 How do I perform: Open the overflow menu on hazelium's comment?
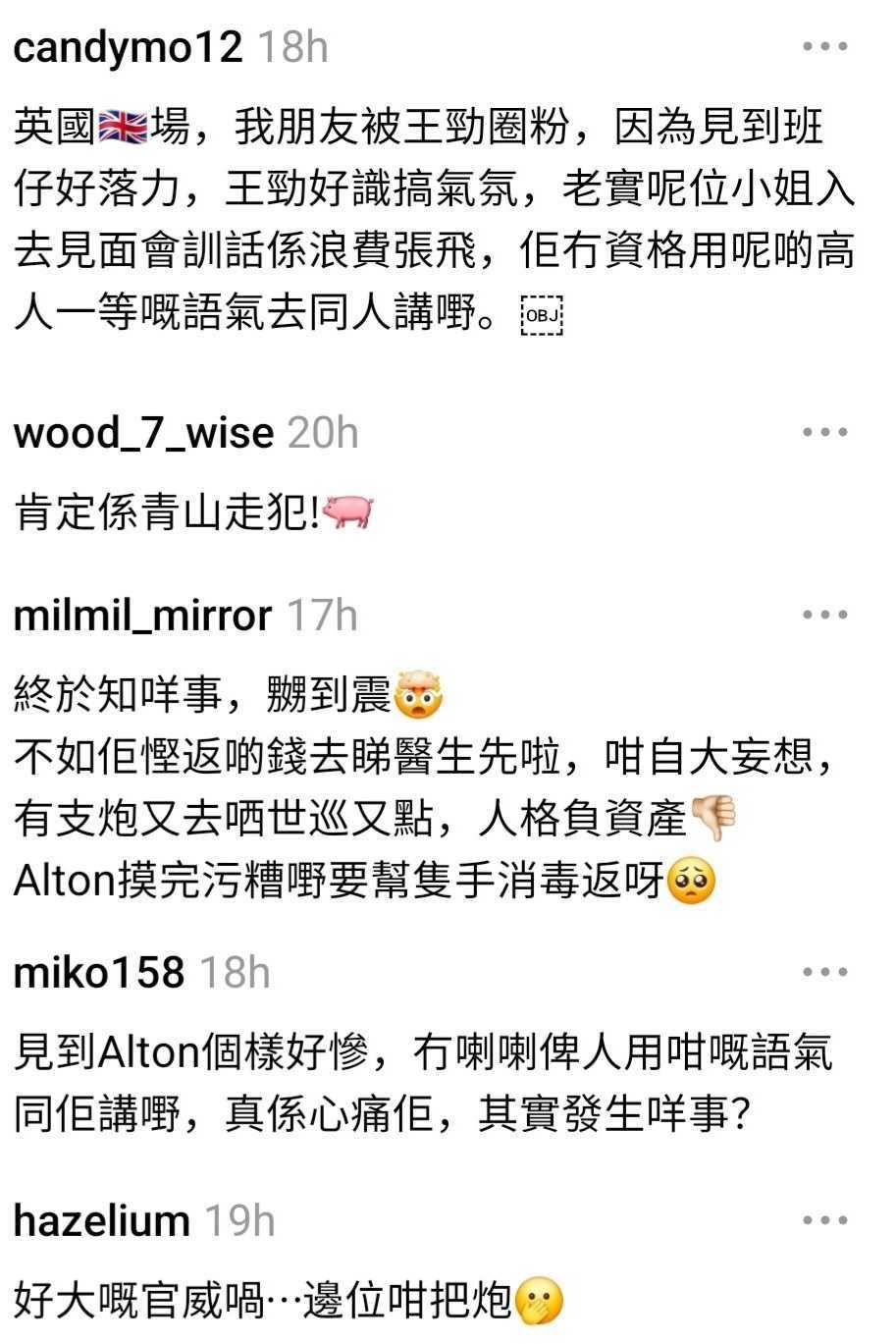[x=824, y=1220]
